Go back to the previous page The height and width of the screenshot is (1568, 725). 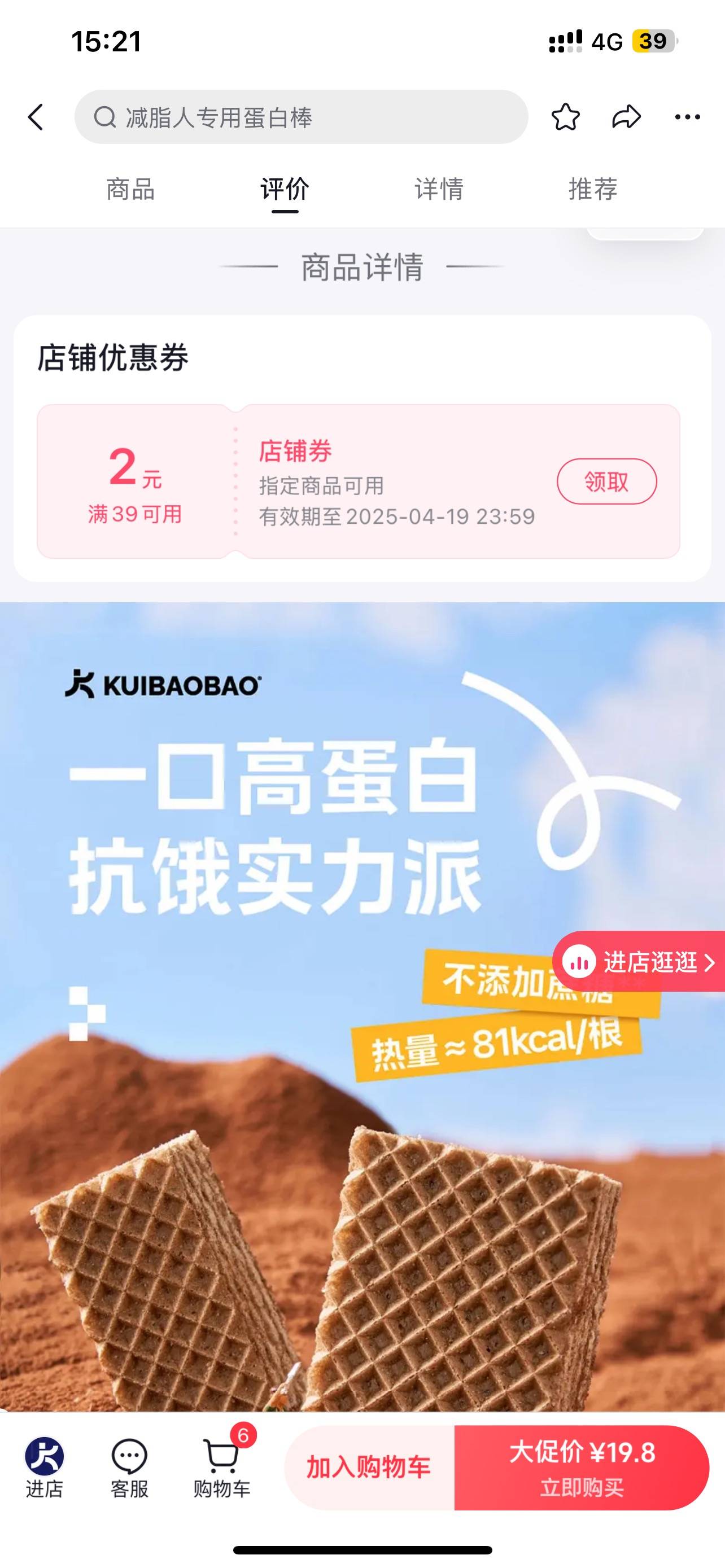(37, 117)
